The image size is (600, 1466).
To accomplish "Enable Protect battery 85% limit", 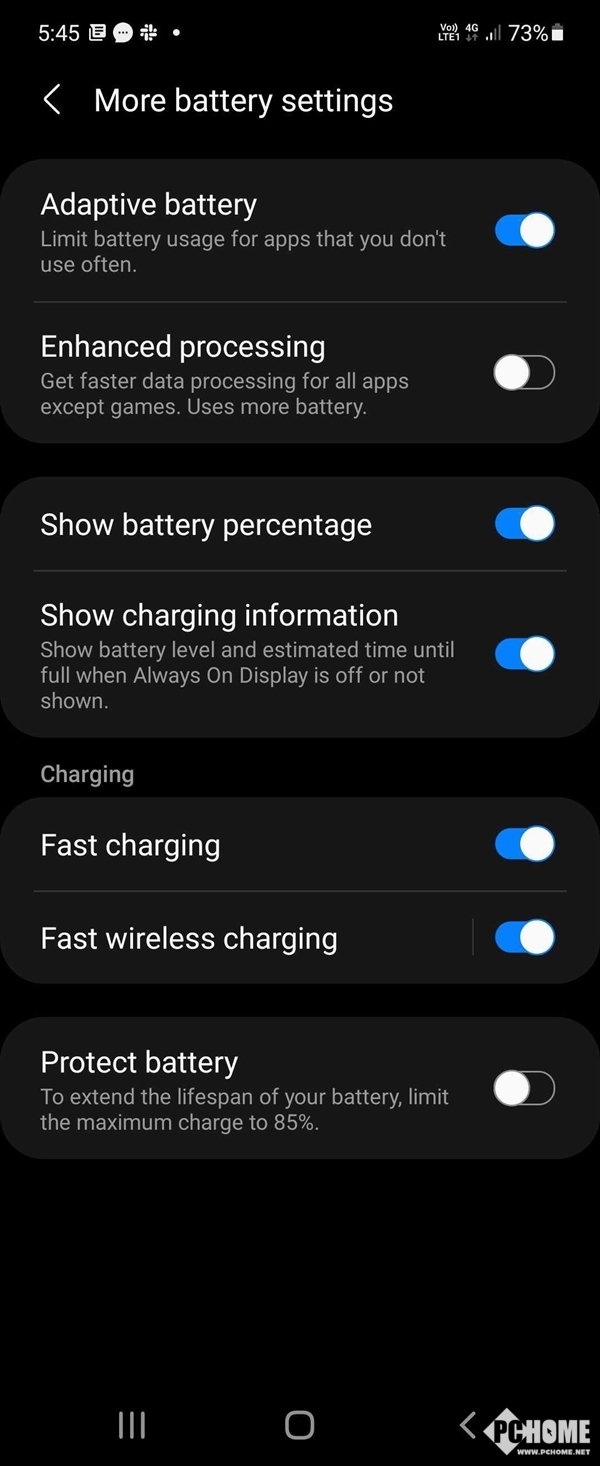I will [524, 1089].
